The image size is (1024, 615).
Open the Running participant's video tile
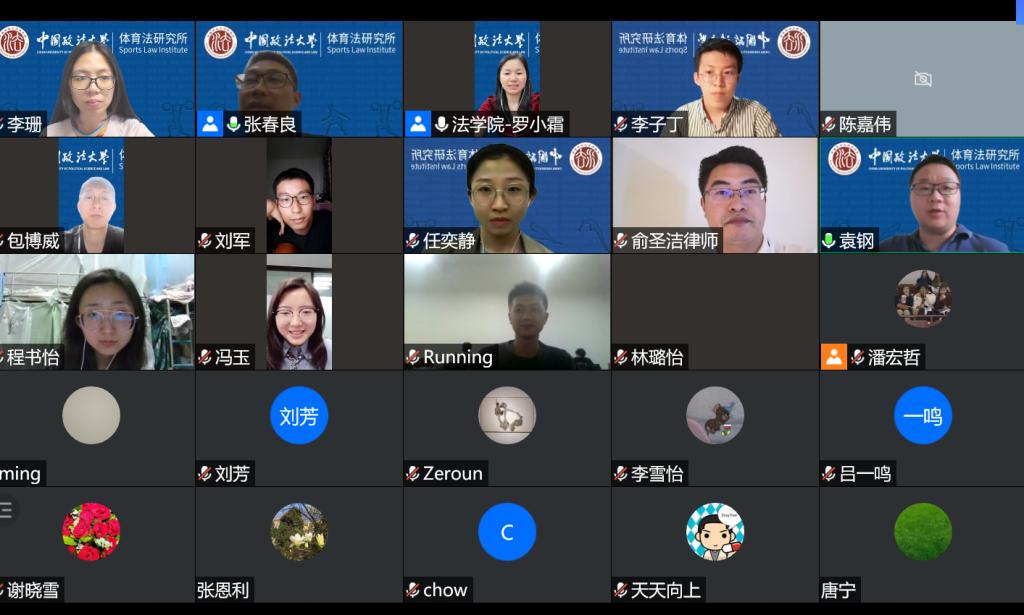coord(507,310)
